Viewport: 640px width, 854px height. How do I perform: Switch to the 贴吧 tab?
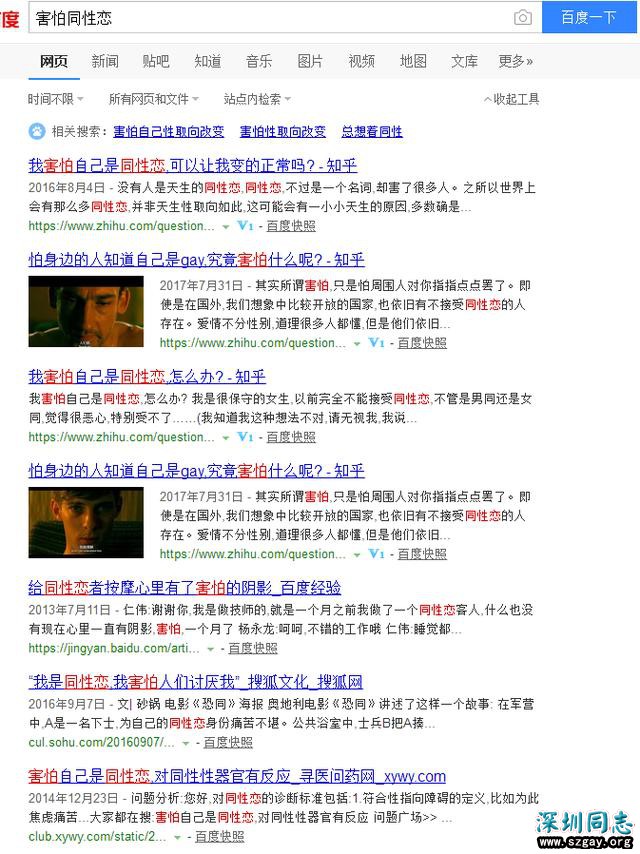156,61
